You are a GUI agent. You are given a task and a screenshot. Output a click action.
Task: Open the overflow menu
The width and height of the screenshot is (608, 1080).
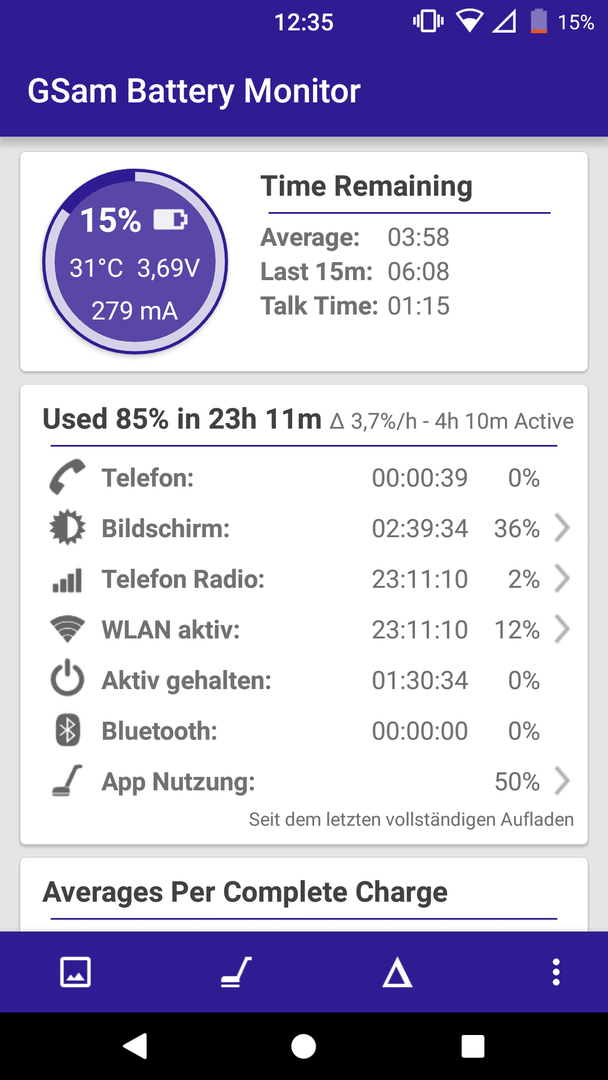pyautogui.click(x=556, y=973)
